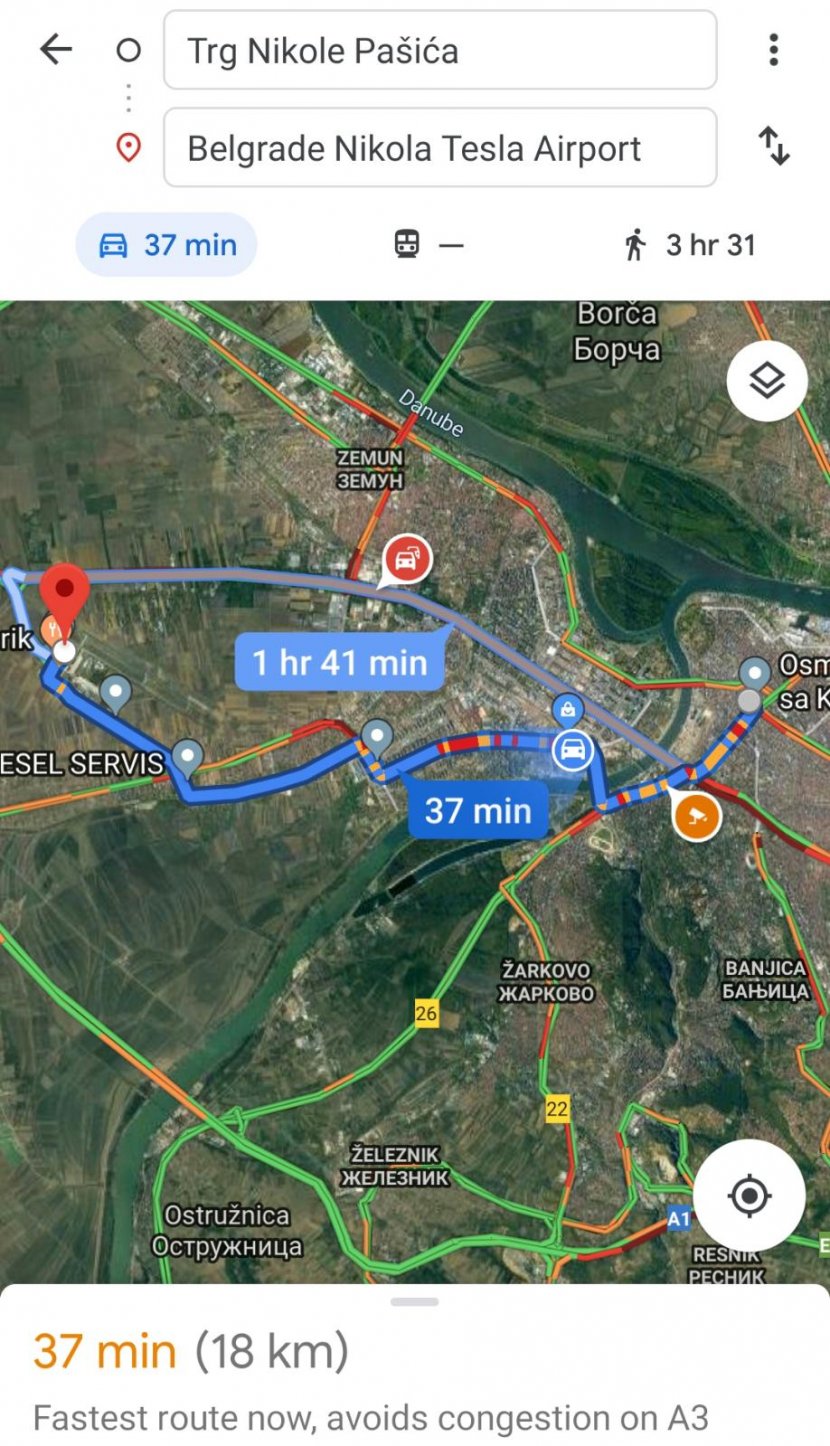The image size is (830, 1446).
Task: Open map layers options
Action: [x=767, y=380]
